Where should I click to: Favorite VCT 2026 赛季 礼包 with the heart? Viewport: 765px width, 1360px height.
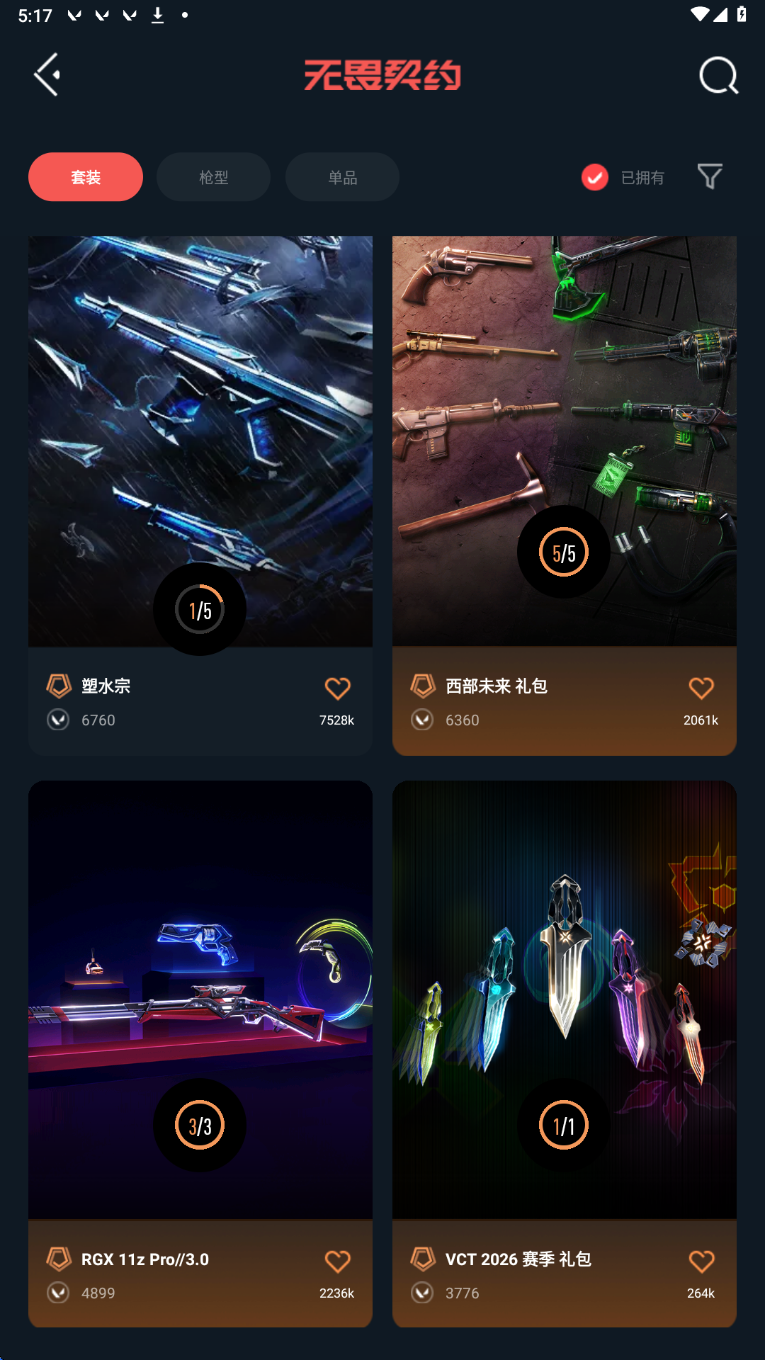[702, 1261]
